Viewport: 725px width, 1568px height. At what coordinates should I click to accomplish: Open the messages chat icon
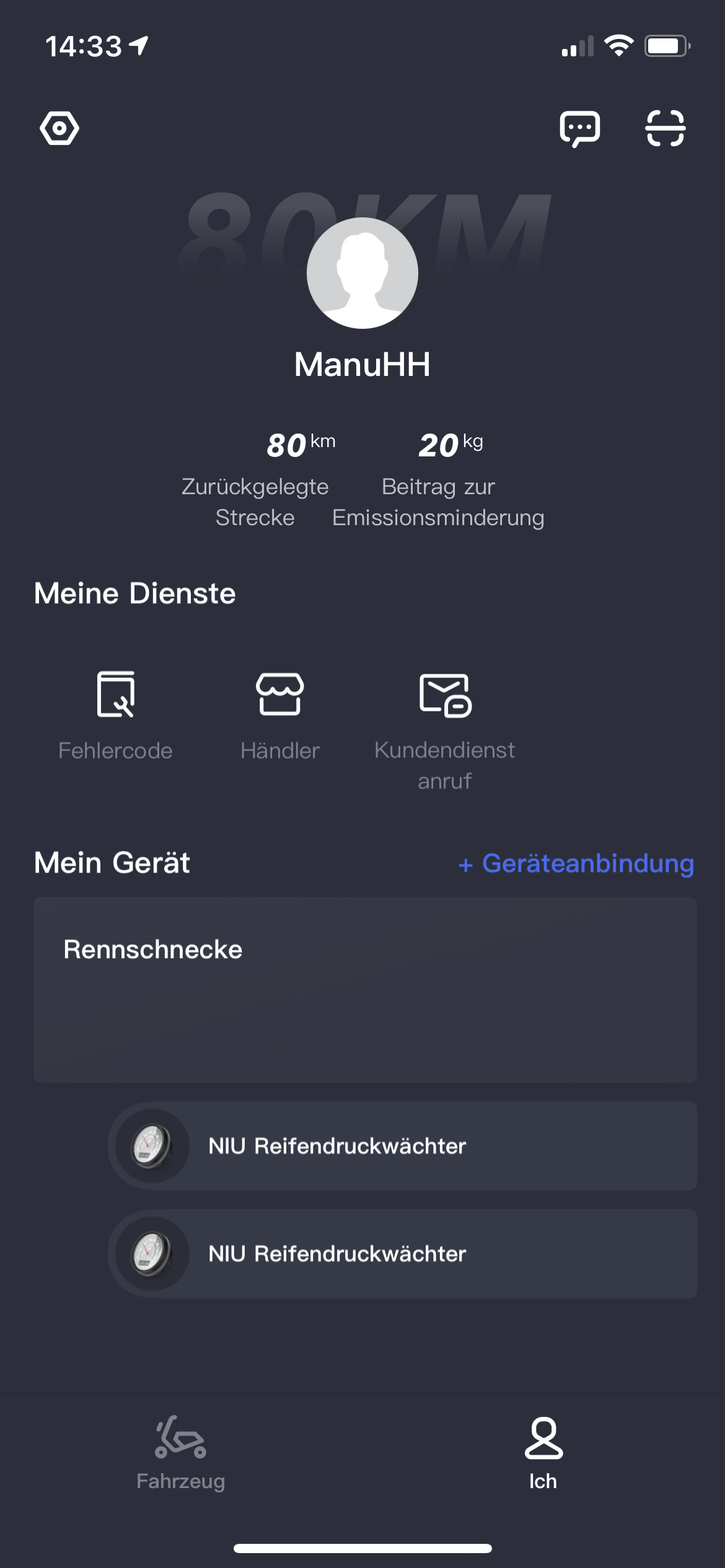[x=579, y=129]
